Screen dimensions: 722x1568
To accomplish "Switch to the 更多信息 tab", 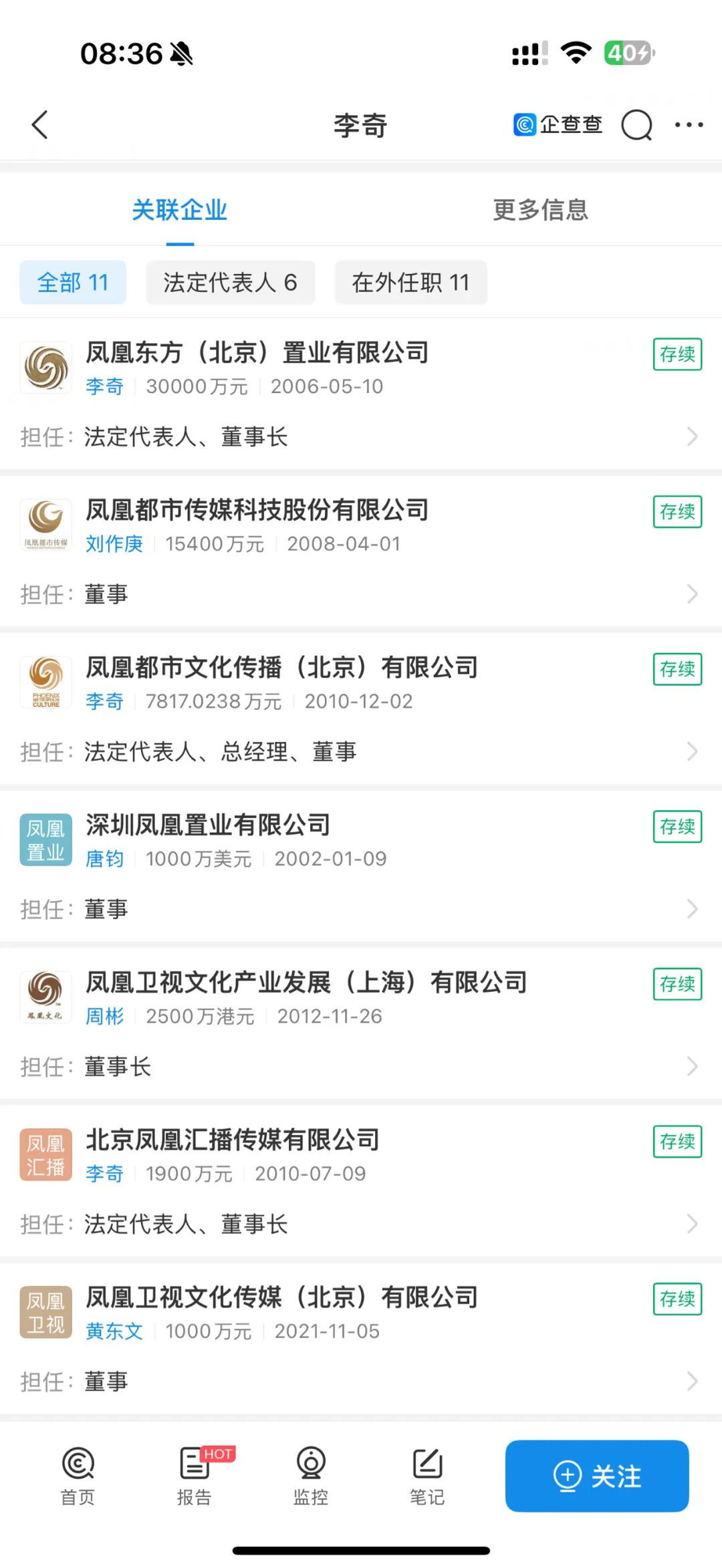I will (540, 210).
